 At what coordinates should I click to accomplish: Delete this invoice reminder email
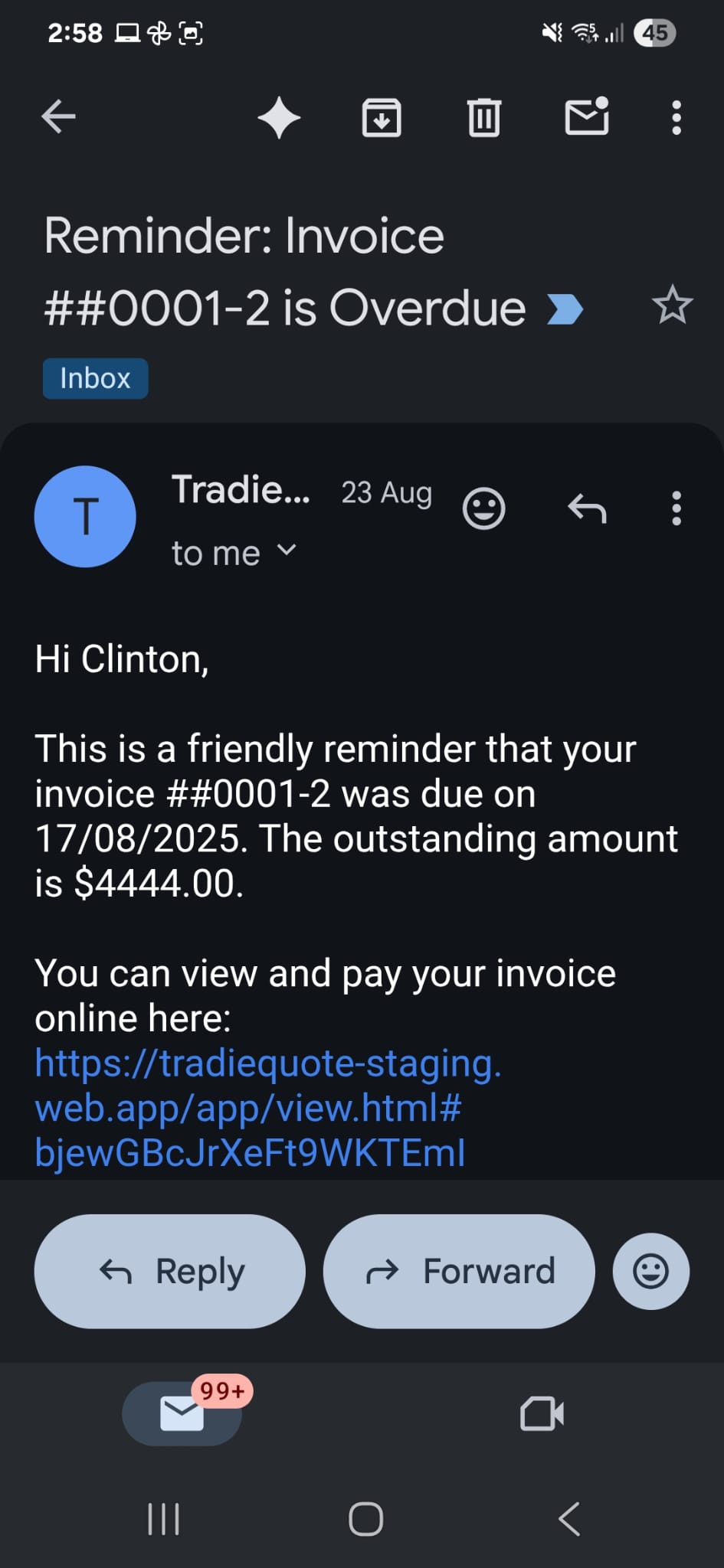pyautogui.click(x=483, y=117)
